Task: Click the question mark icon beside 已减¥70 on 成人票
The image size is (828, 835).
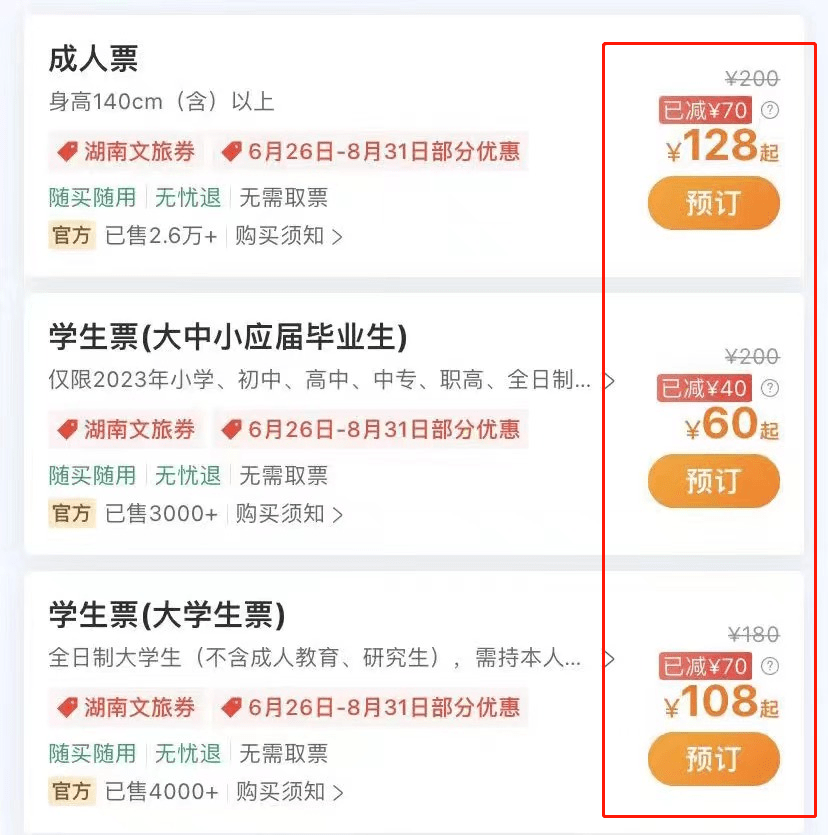Action: [768, 109]
